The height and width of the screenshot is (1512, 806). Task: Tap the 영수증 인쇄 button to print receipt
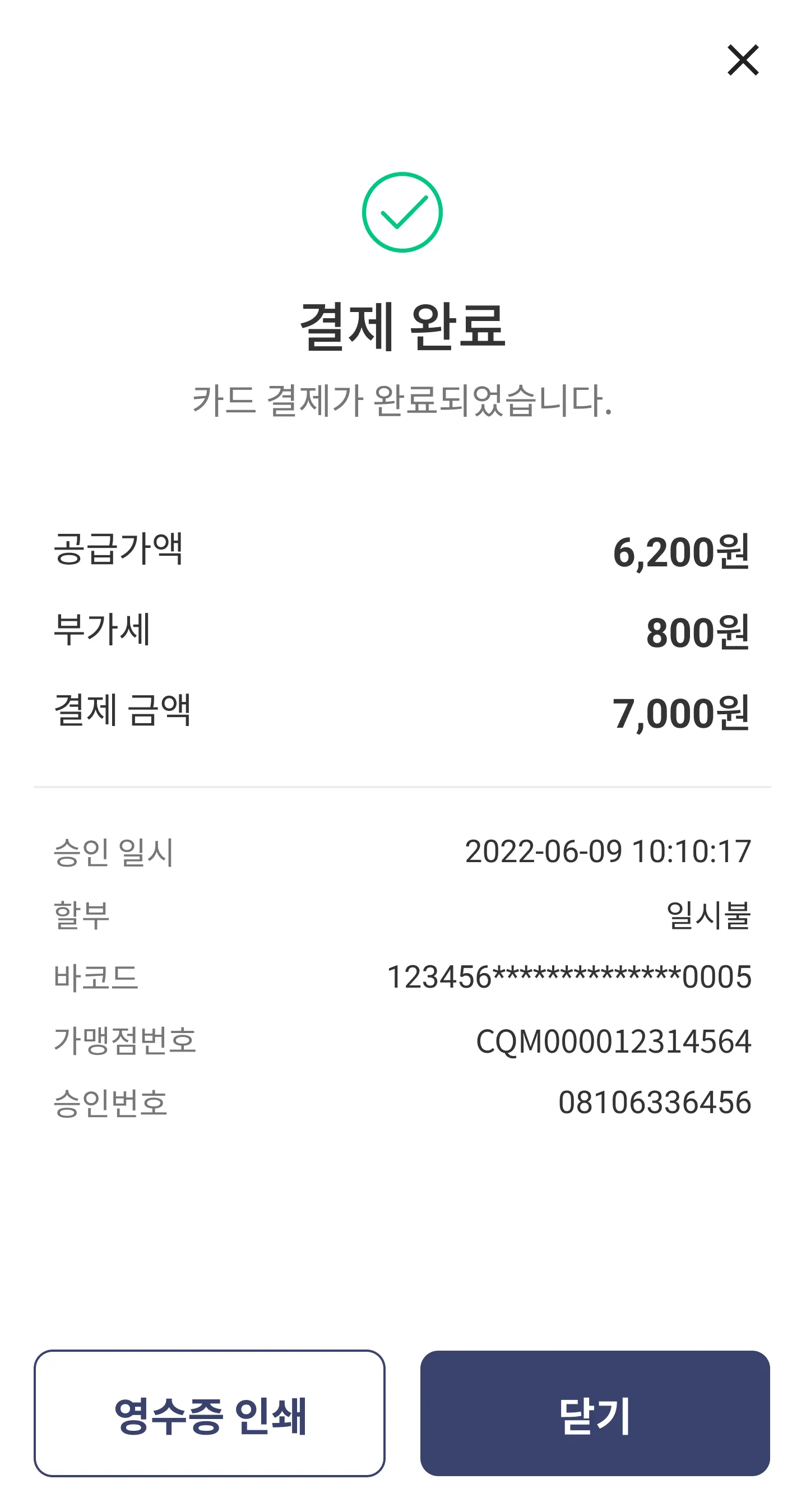coord(209,1413)
